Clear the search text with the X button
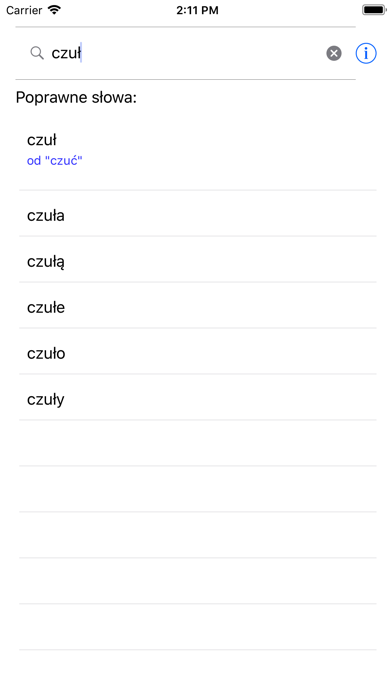 click(x=334, y=54)
